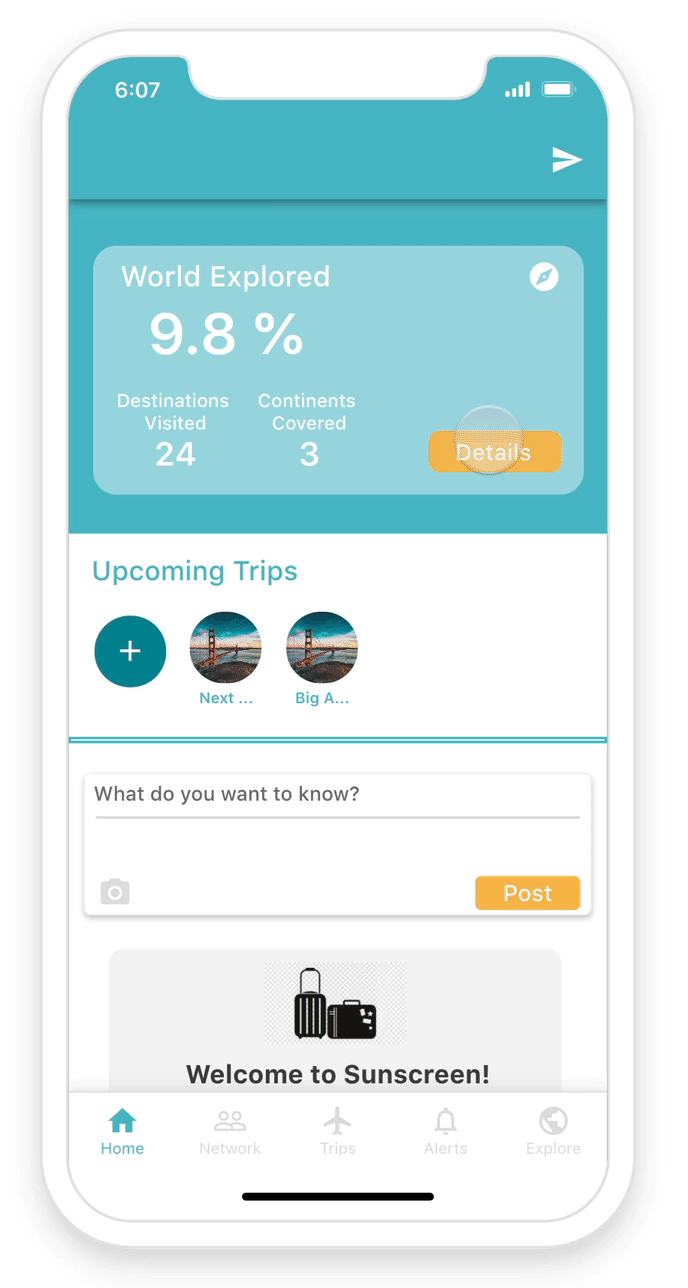Select the Explore tab

tap(553, 1132)
